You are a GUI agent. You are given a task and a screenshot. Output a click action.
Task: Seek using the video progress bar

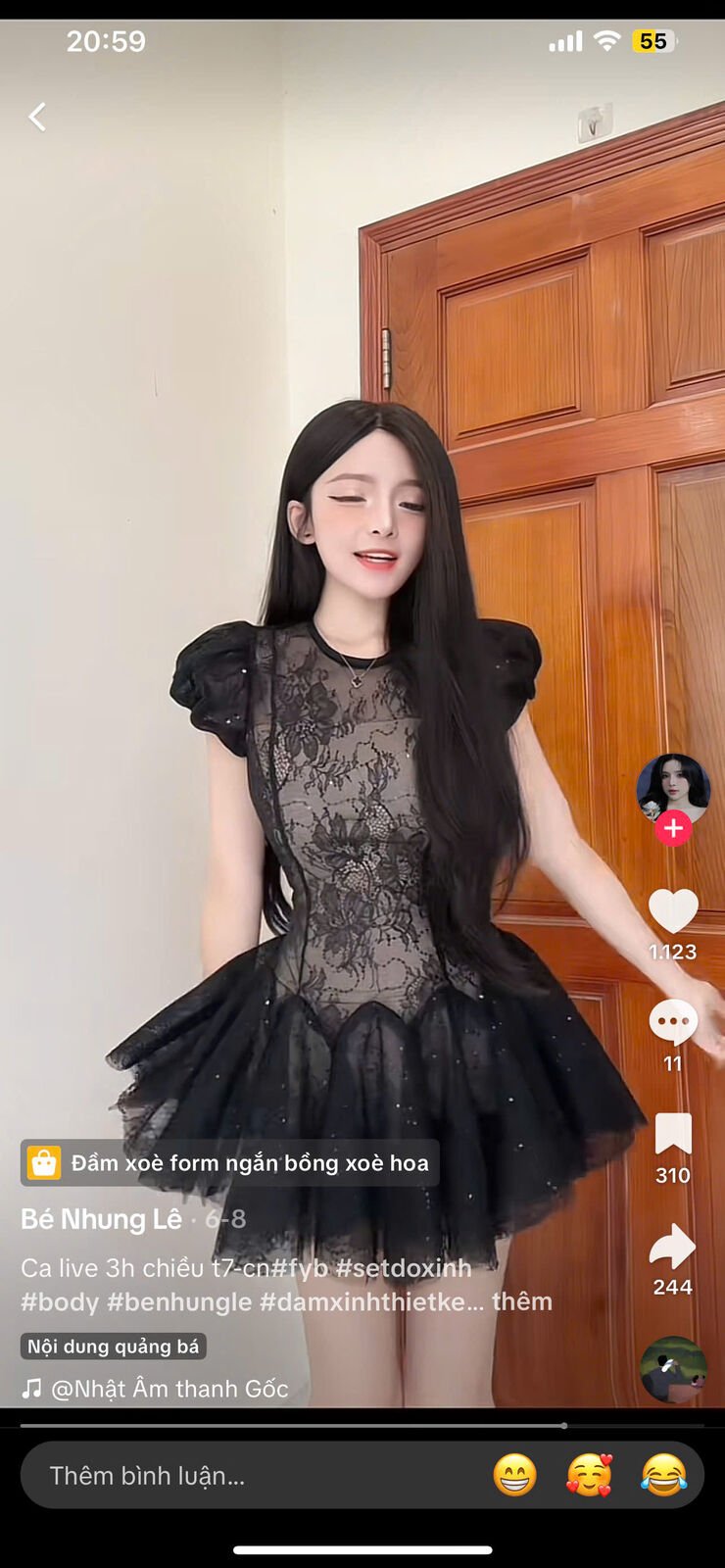tap(362, 1425)
